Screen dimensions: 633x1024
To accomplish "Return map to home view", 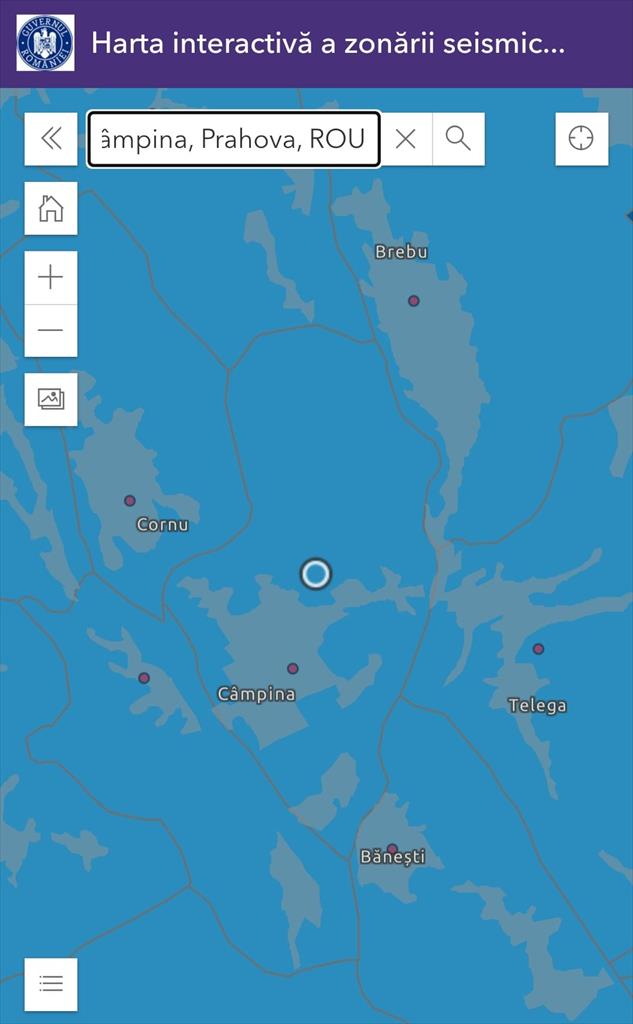I will pyautogui.click(x=51, y=208).
